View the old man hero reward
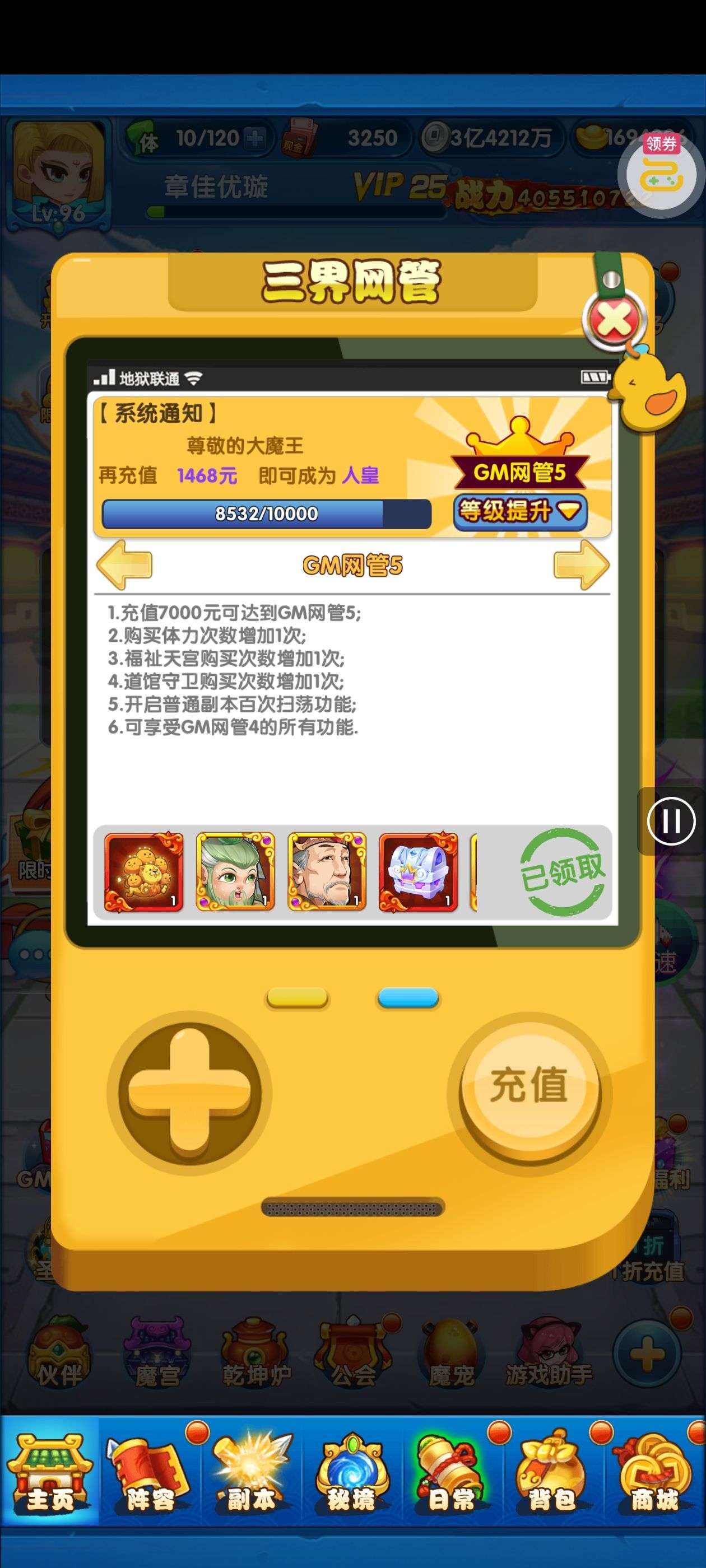Image resolution: width=706 pixels, height=1568 pixels. pos(327,872)
